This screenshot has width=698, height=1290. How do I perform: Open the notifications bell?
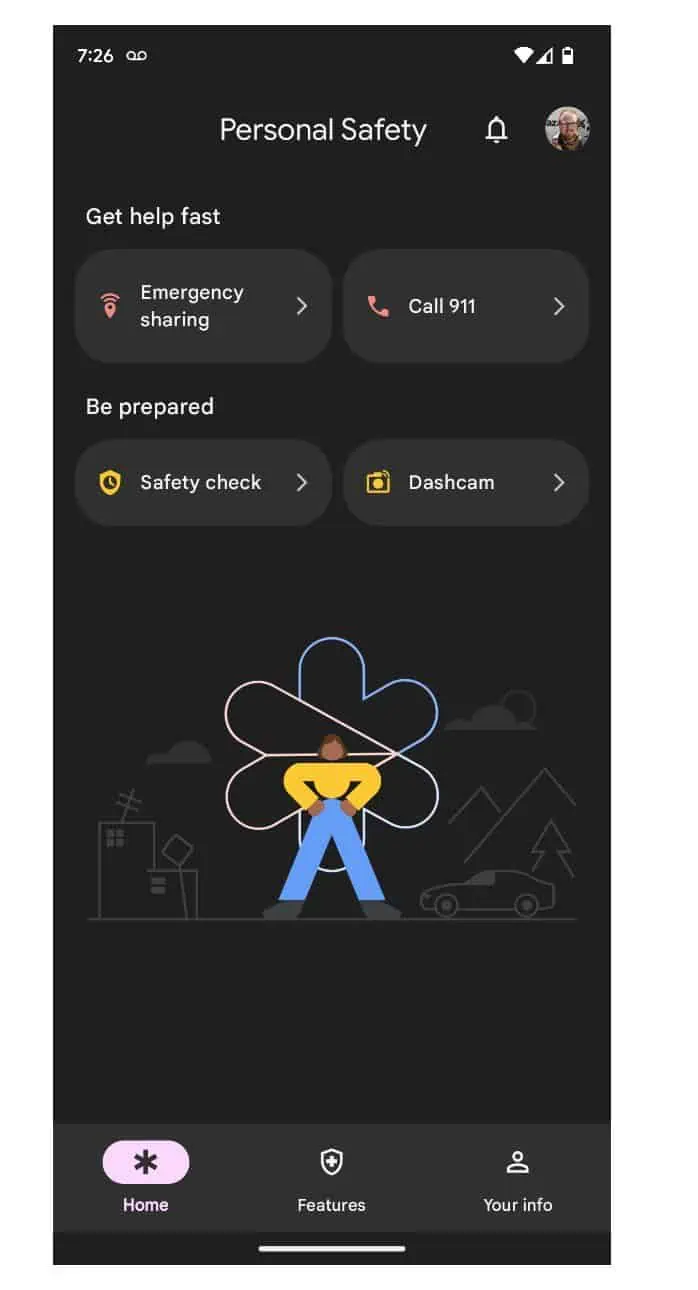pos(496,130)
